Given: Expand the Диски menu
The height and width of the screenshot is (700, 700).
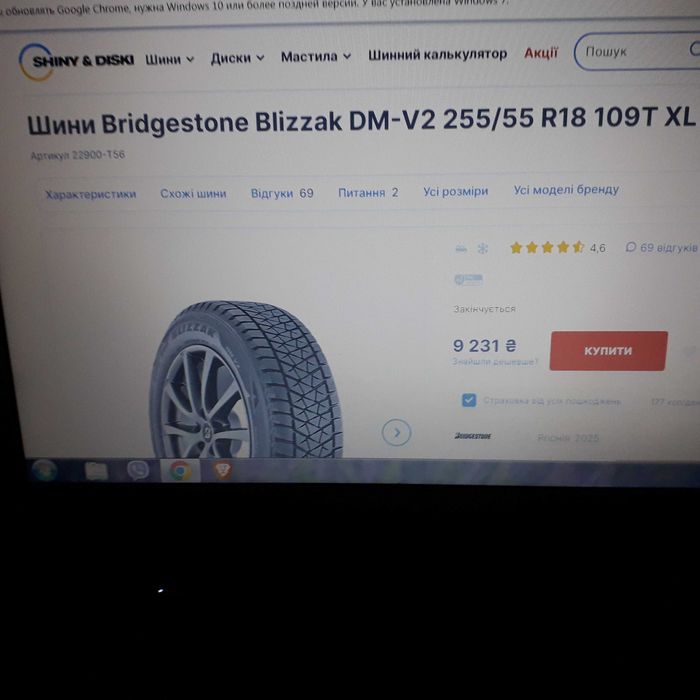Looking at the screenshot, I should pyautogui.click(x=237, y=58).
